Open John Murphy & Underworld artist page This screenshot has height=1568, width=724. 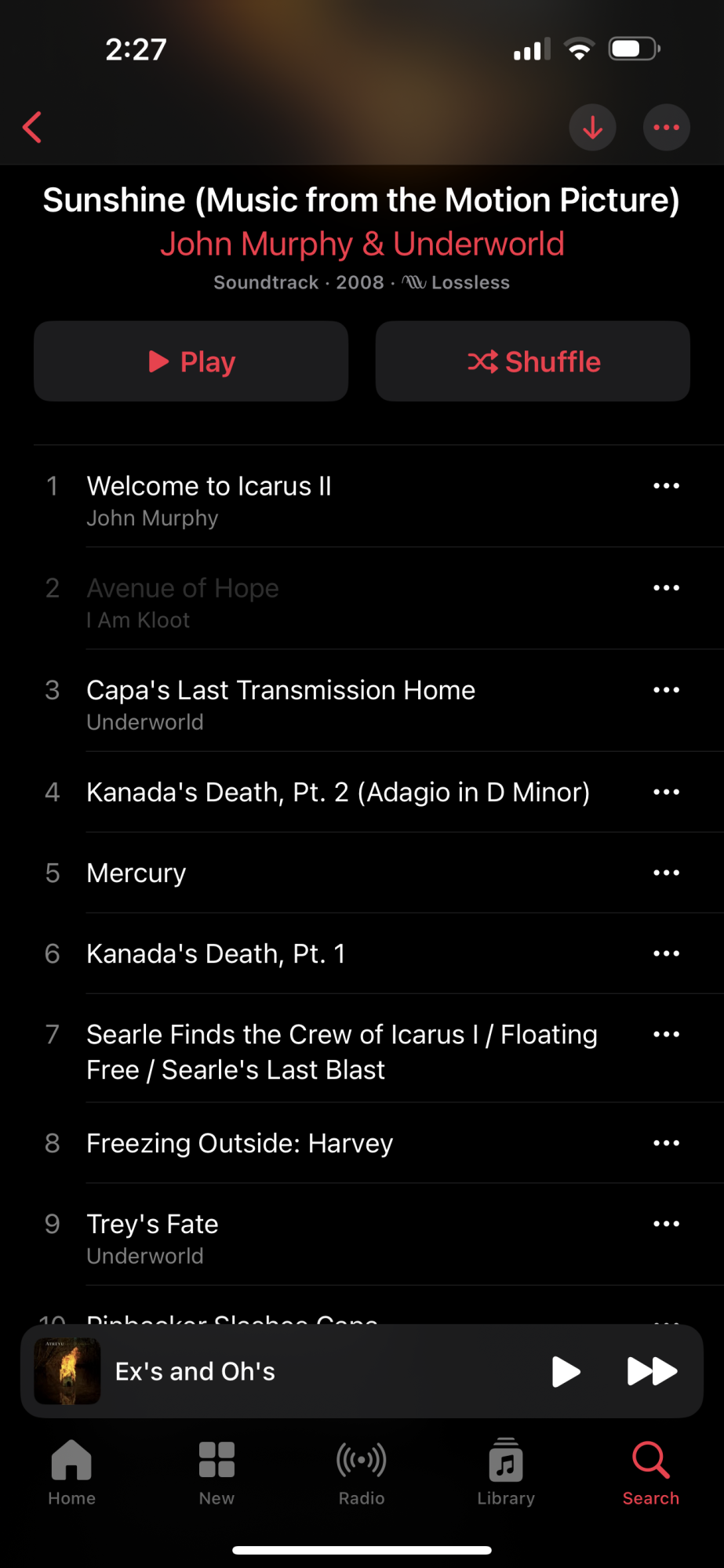pos(362,244)
